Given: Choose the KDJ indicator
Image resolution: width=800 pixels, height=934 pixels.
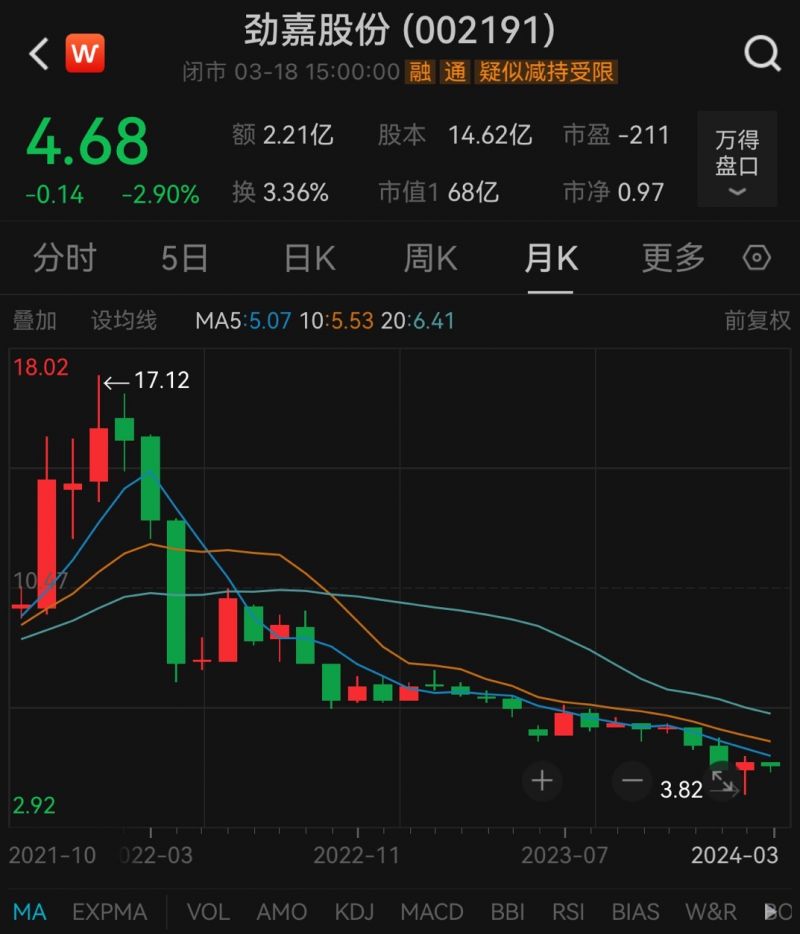Looking at the screenshot, I should coord(355,912).
